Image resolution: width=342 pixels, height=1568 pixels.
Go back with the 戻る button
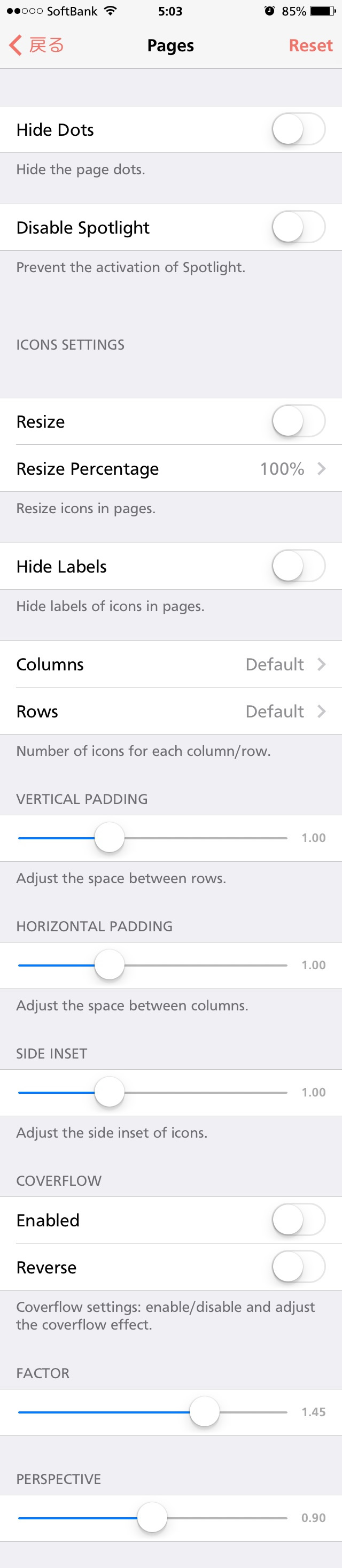coord(36,45)
